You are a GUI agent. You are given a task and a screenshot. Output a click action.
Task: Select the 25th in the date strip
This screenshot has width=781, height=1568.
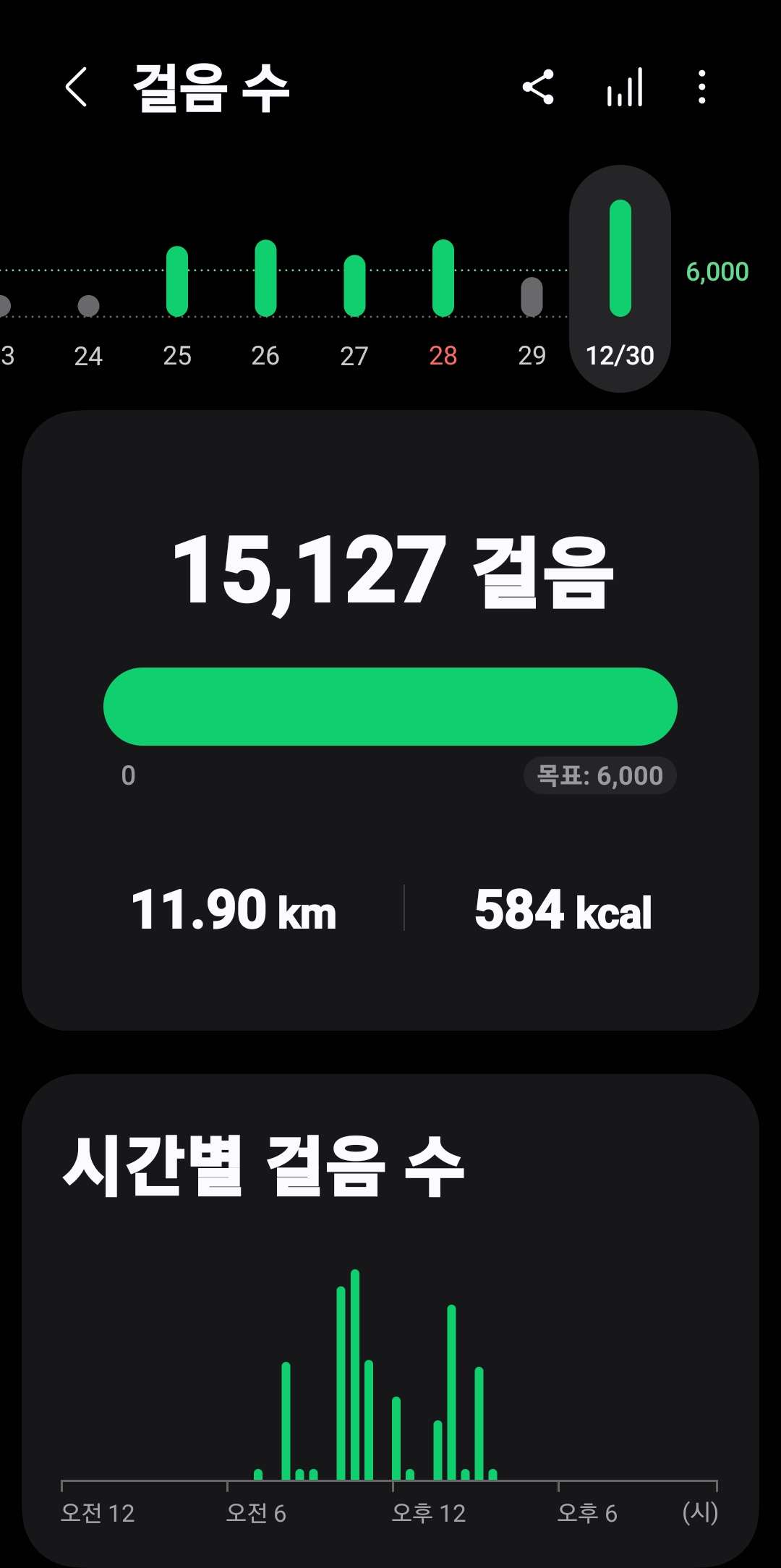tap(177, 304)
